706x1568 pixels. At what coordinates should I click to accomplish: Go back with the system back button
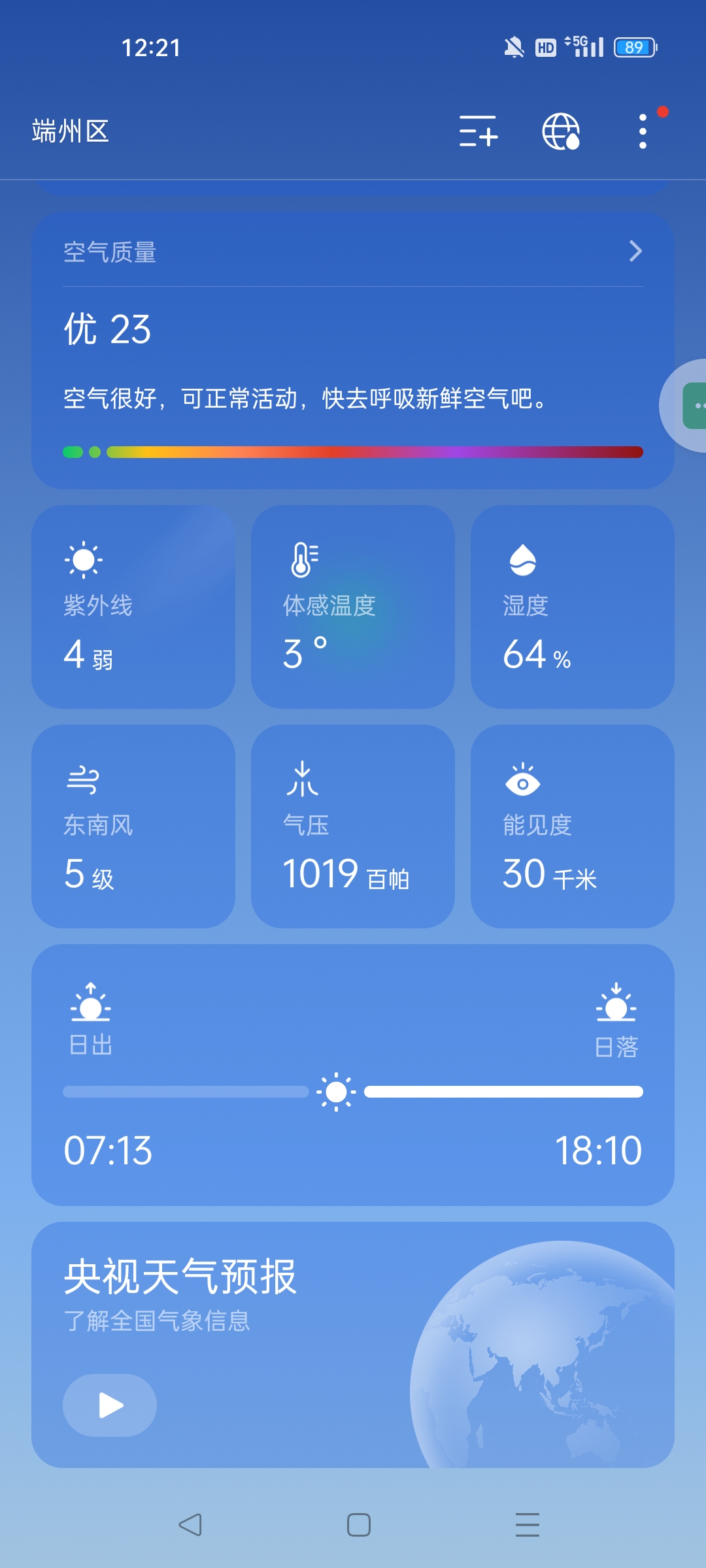[190, 1525]
